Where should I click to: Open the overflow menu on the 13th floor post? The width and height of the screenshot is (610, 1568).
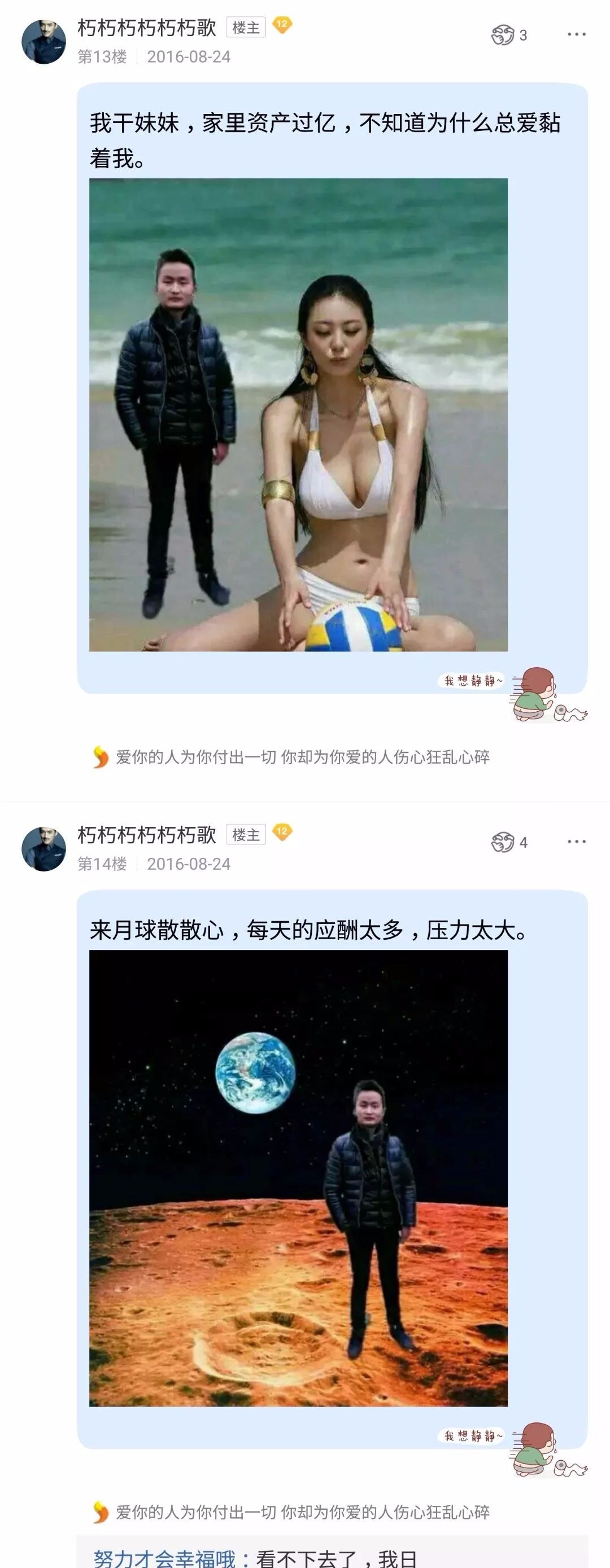[576, 34]
